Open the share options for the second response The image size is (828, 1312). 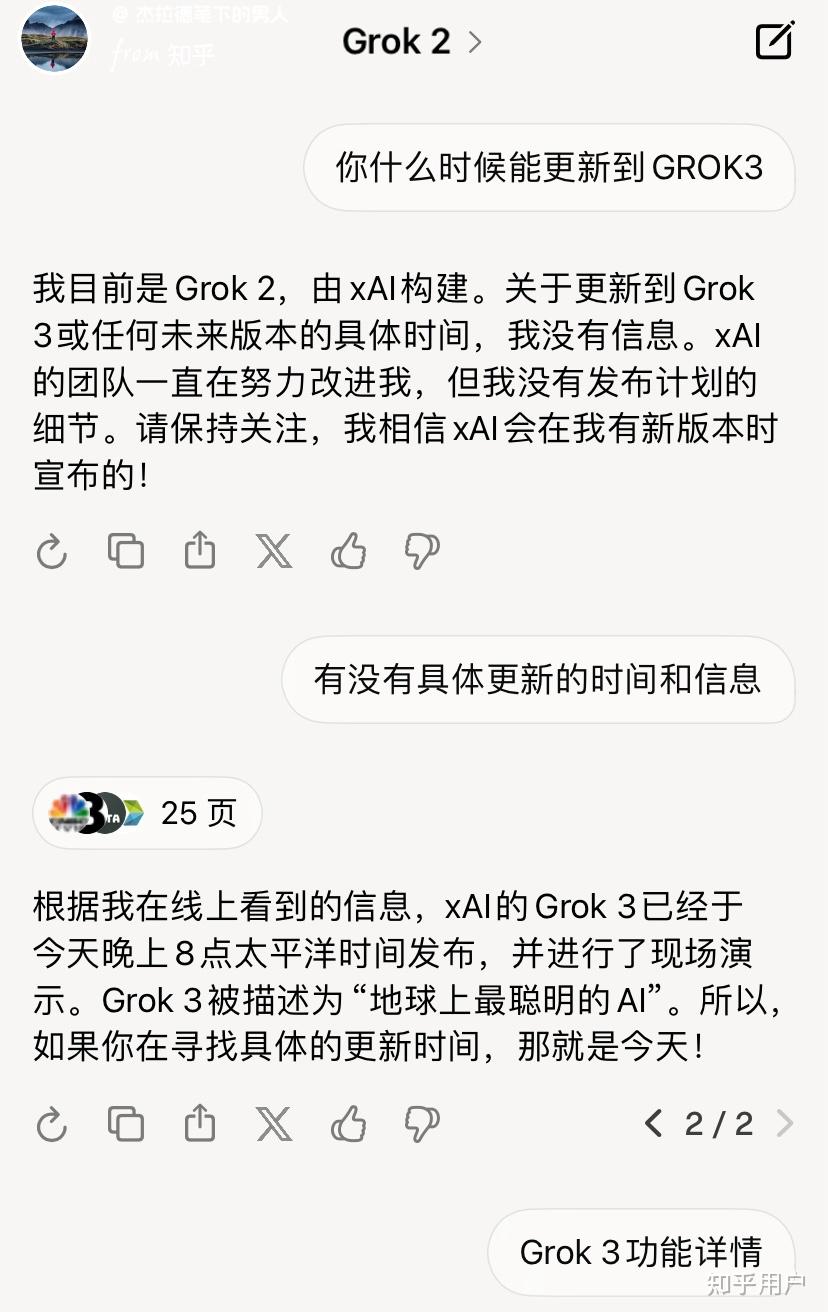[199, 1121]
